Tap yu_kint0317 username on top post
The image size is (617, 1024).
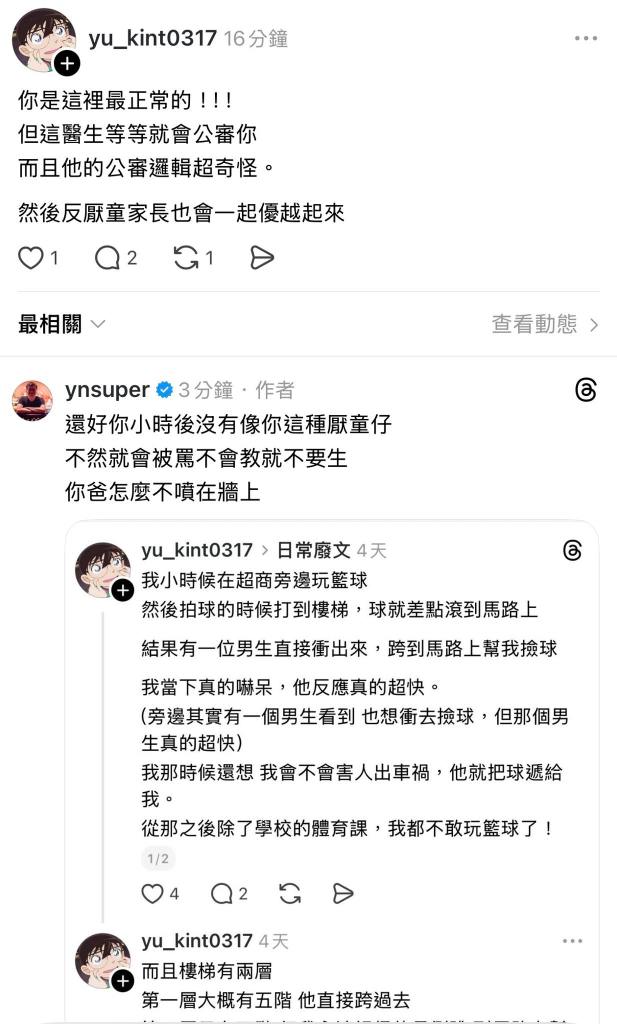tap(152, 39)
